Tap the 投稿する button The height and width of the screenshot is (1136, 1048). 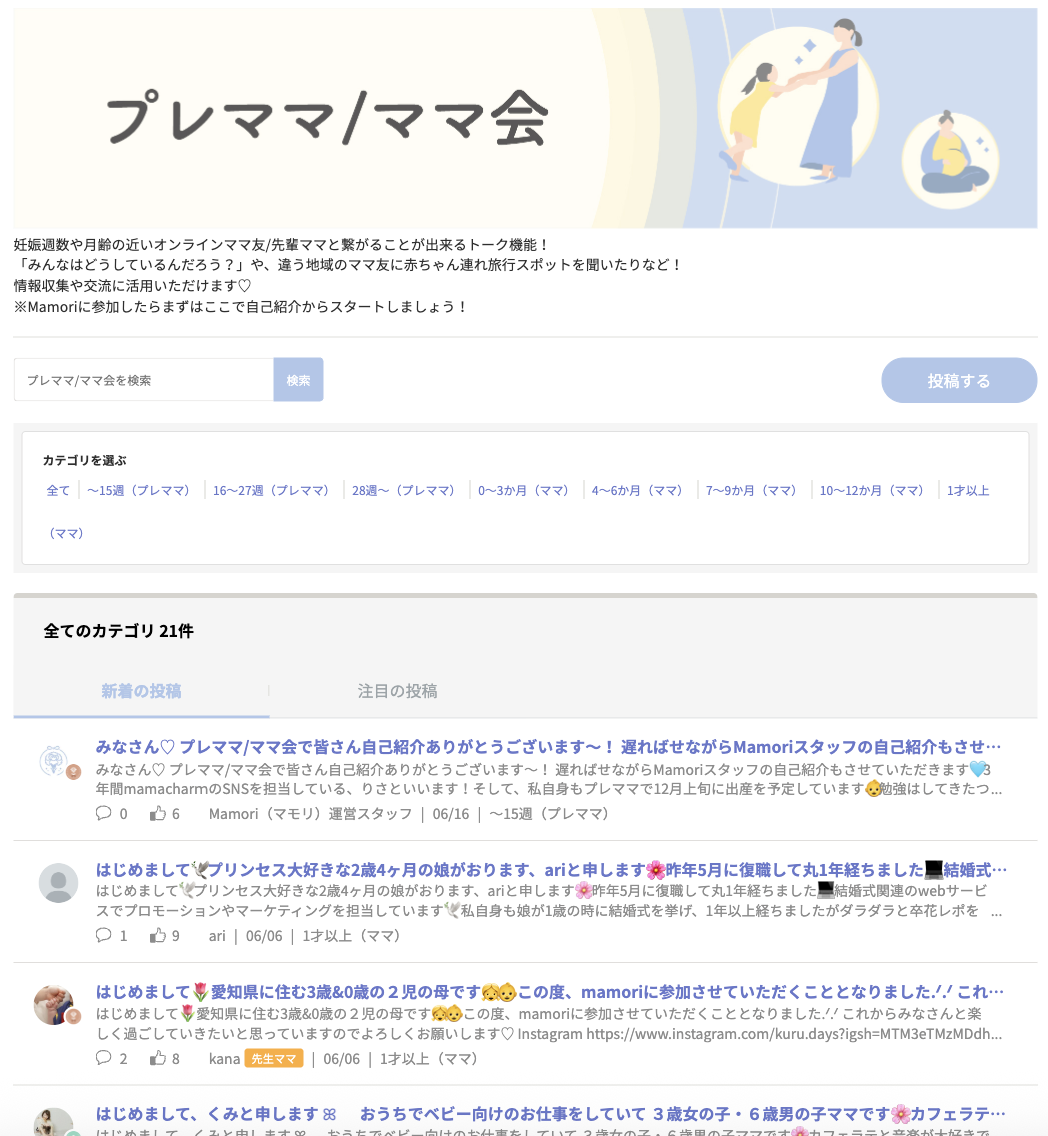tap(958, 380)
